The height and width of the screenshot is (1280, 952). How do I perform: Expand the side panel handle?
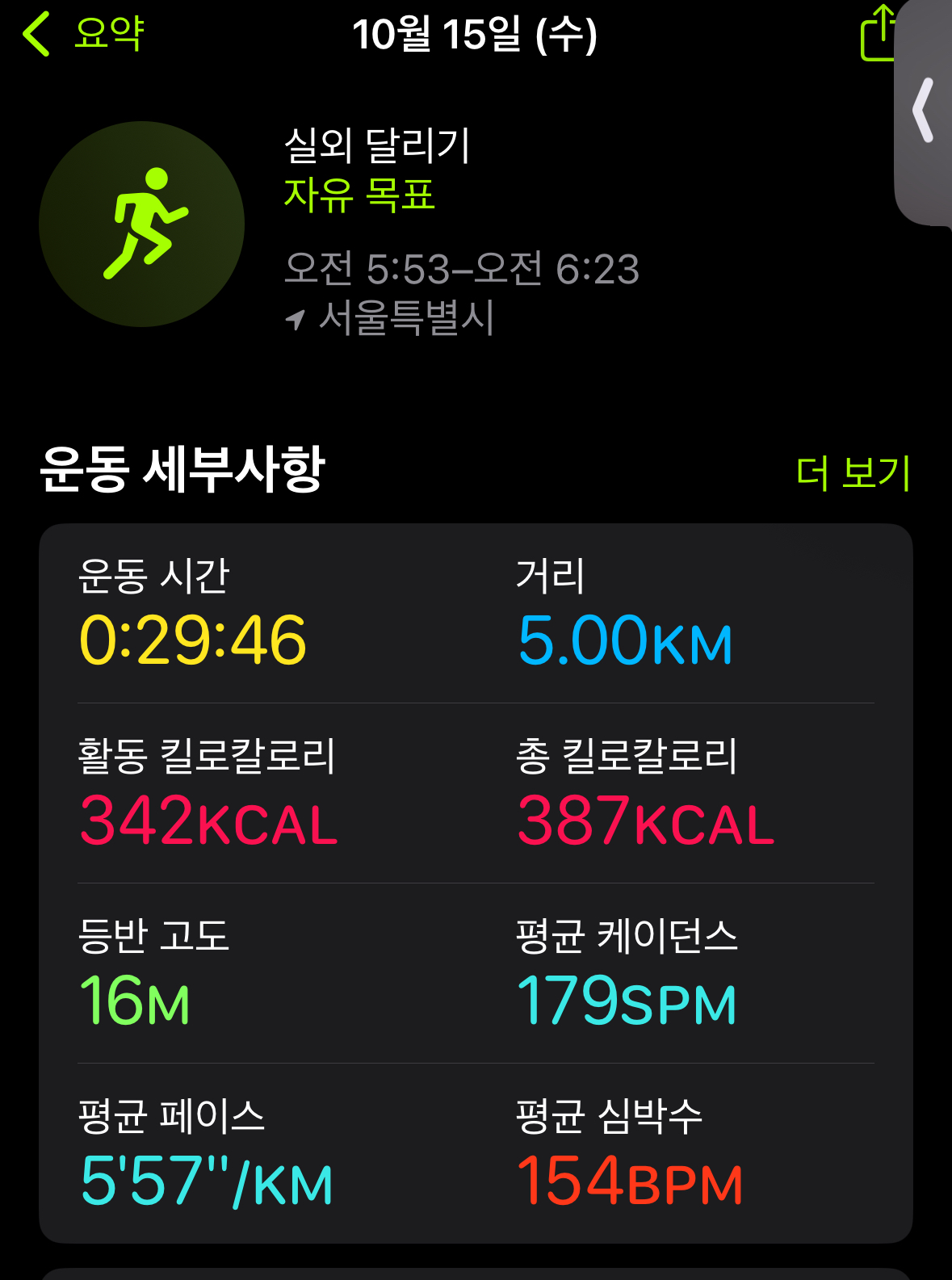[x=925, y=111]
